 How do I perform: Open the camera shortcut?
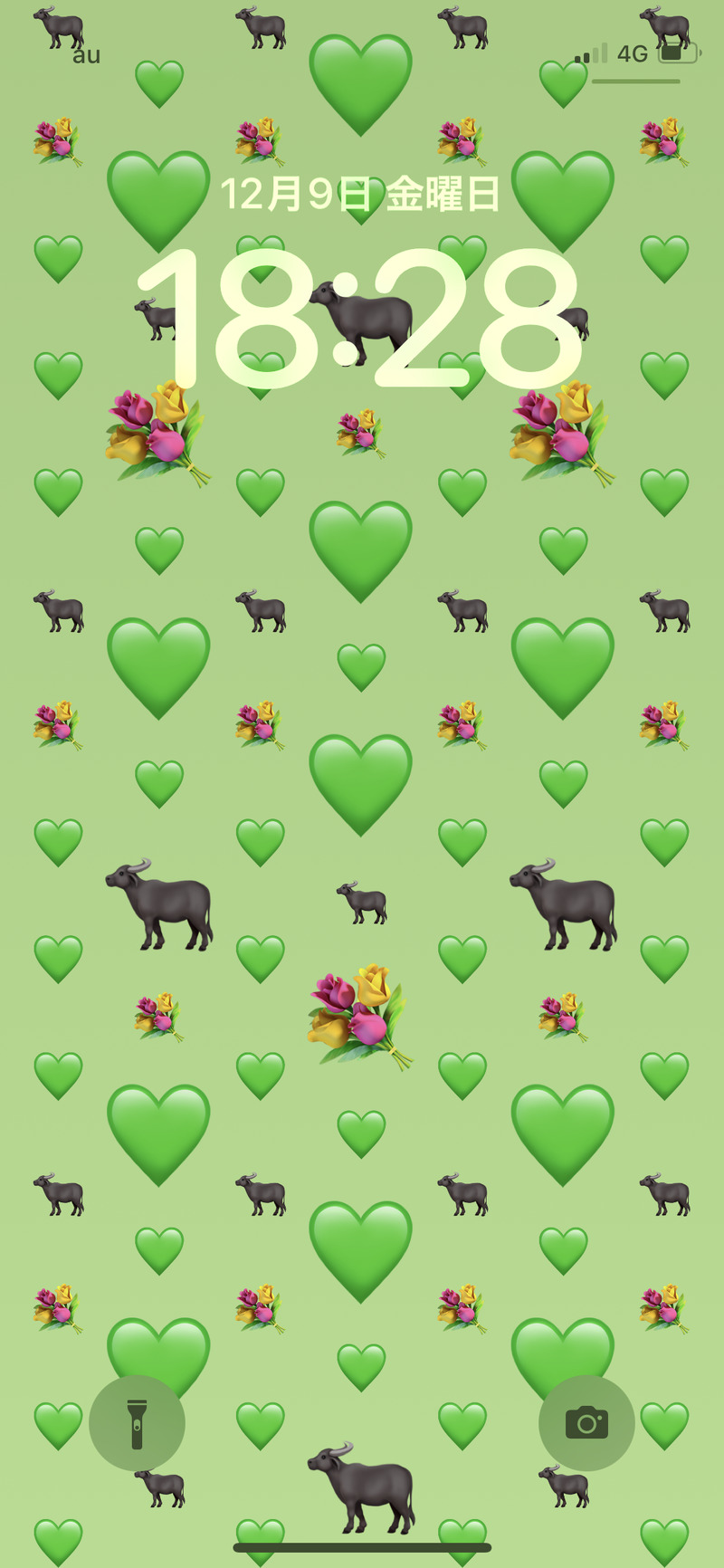(586, 1423)
